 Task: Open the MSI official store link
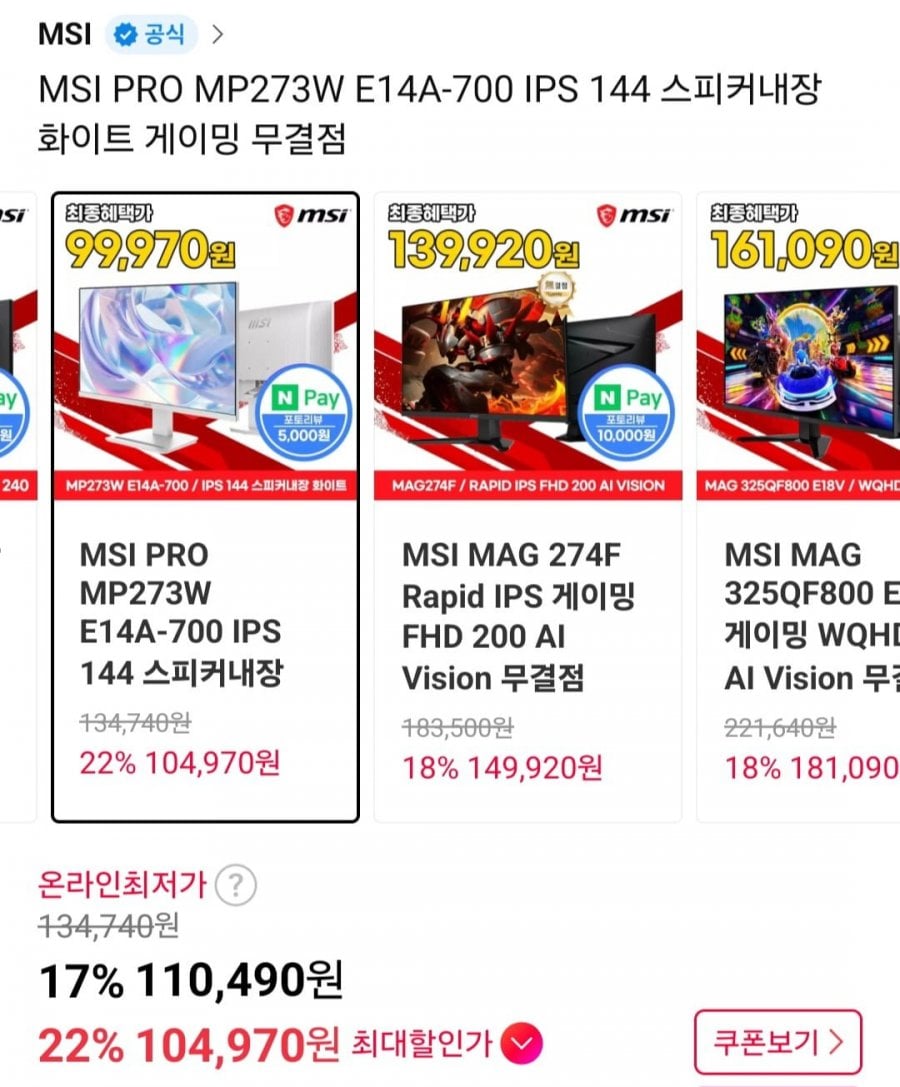130,35
